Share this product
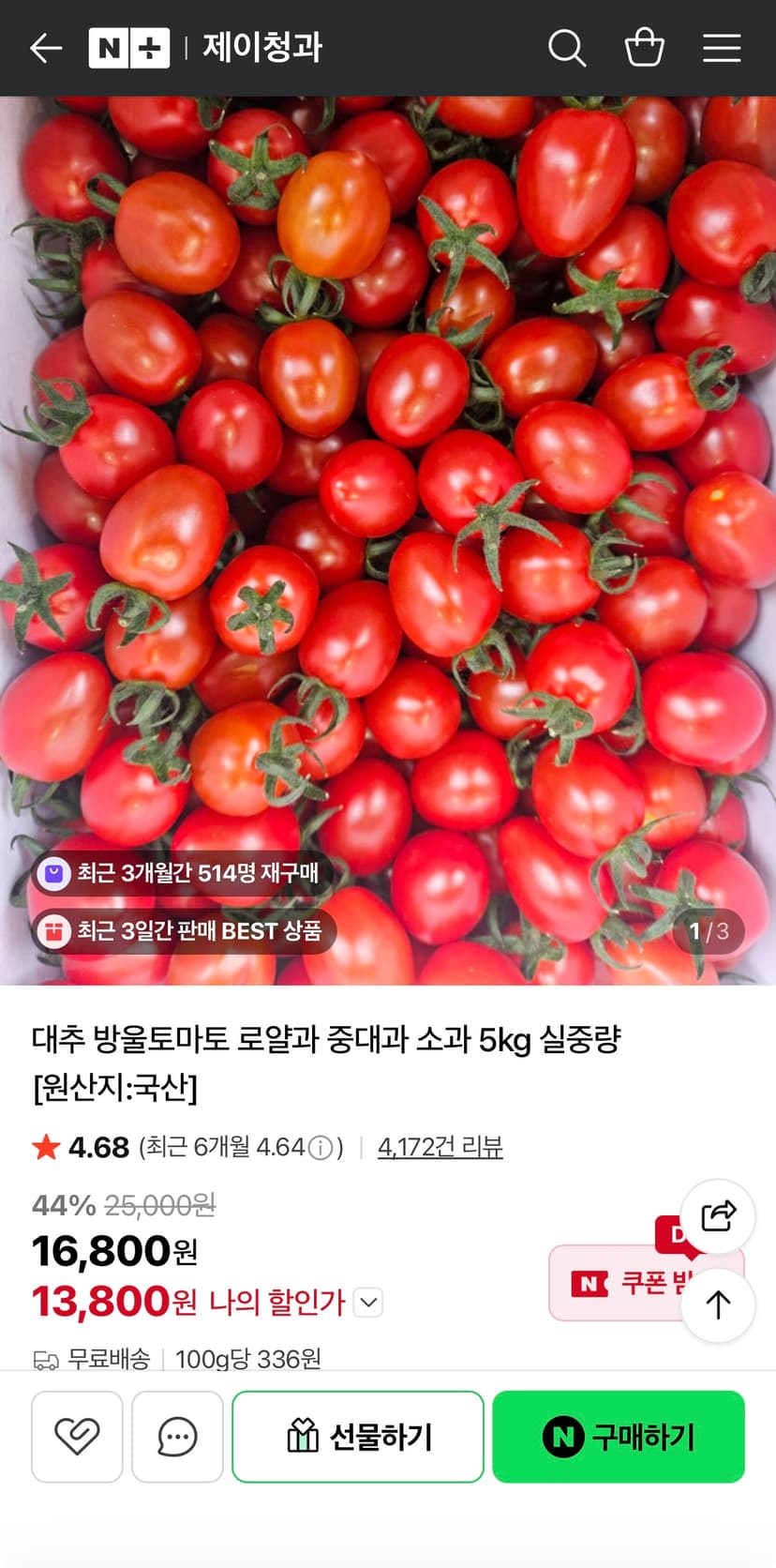 pyautogui.click(x=718, y=1216)
